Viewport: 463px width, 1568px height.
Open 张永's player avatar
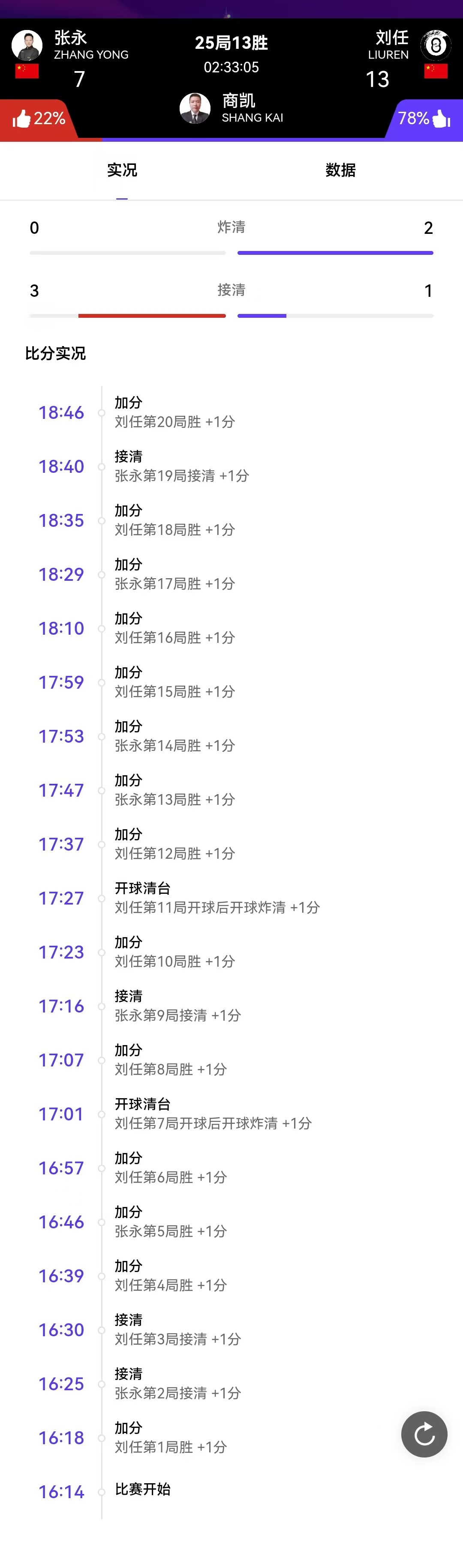[27, 46]
